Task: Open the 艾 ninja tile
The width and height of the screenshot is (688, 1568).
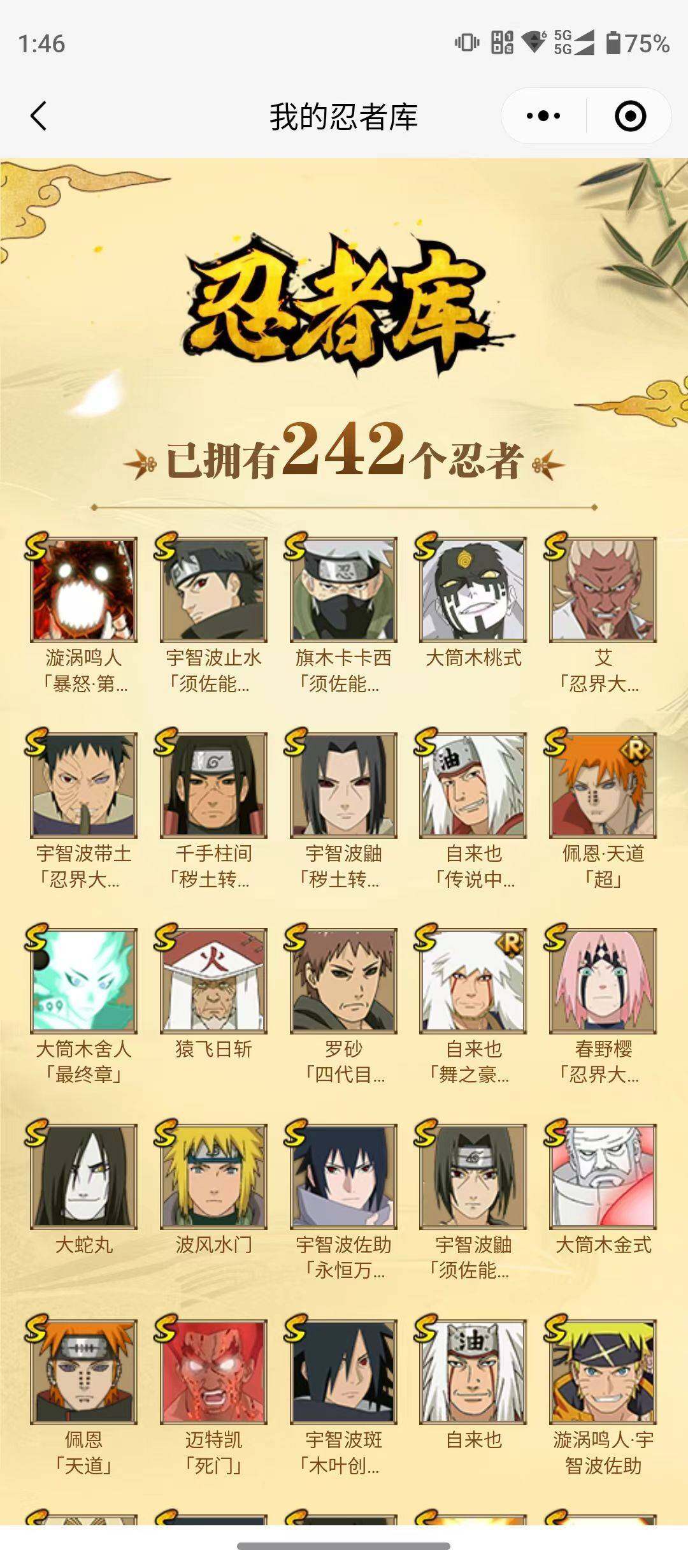Action: click(x=603, y=590)
